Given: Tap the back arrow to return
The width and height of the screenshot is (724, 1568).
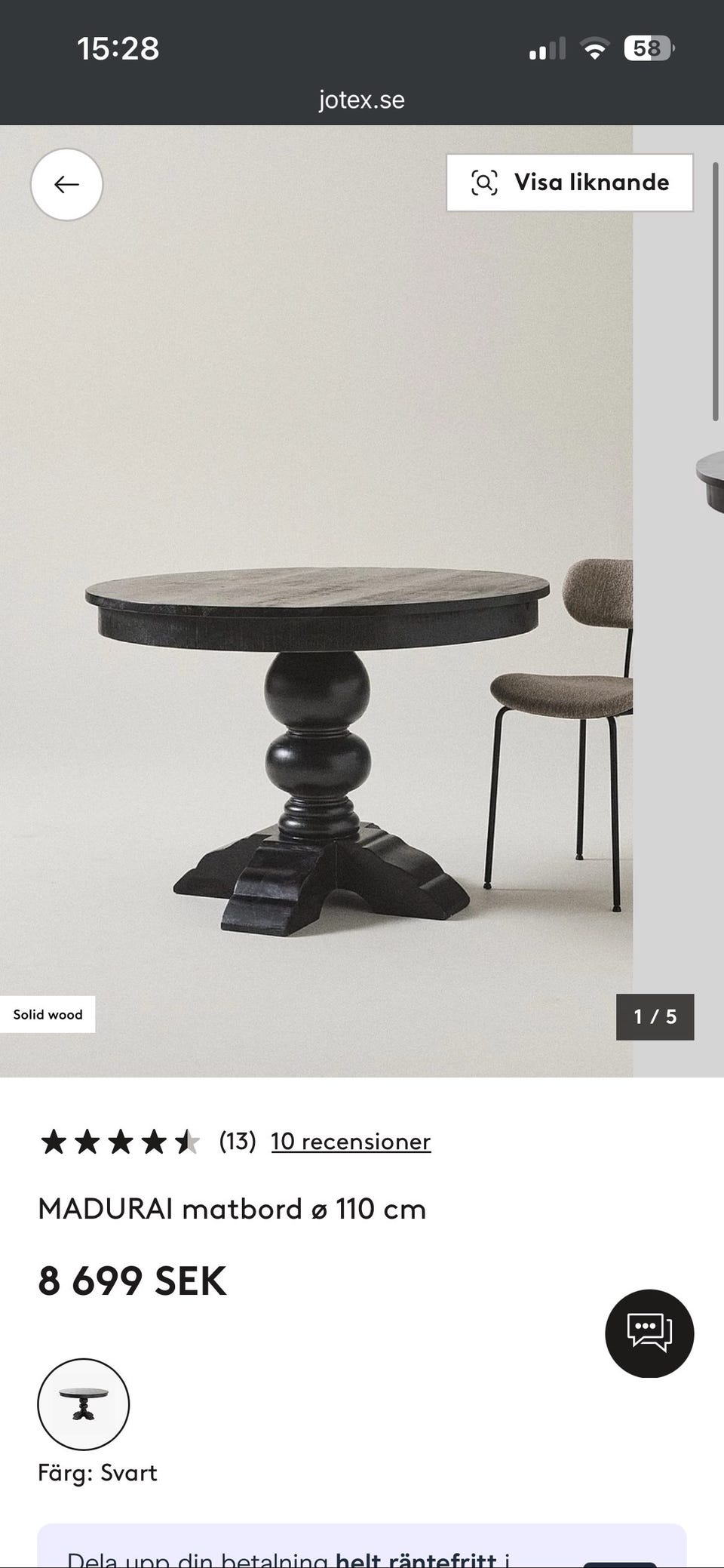Looking at the screenshot, I should click(66, 184).
